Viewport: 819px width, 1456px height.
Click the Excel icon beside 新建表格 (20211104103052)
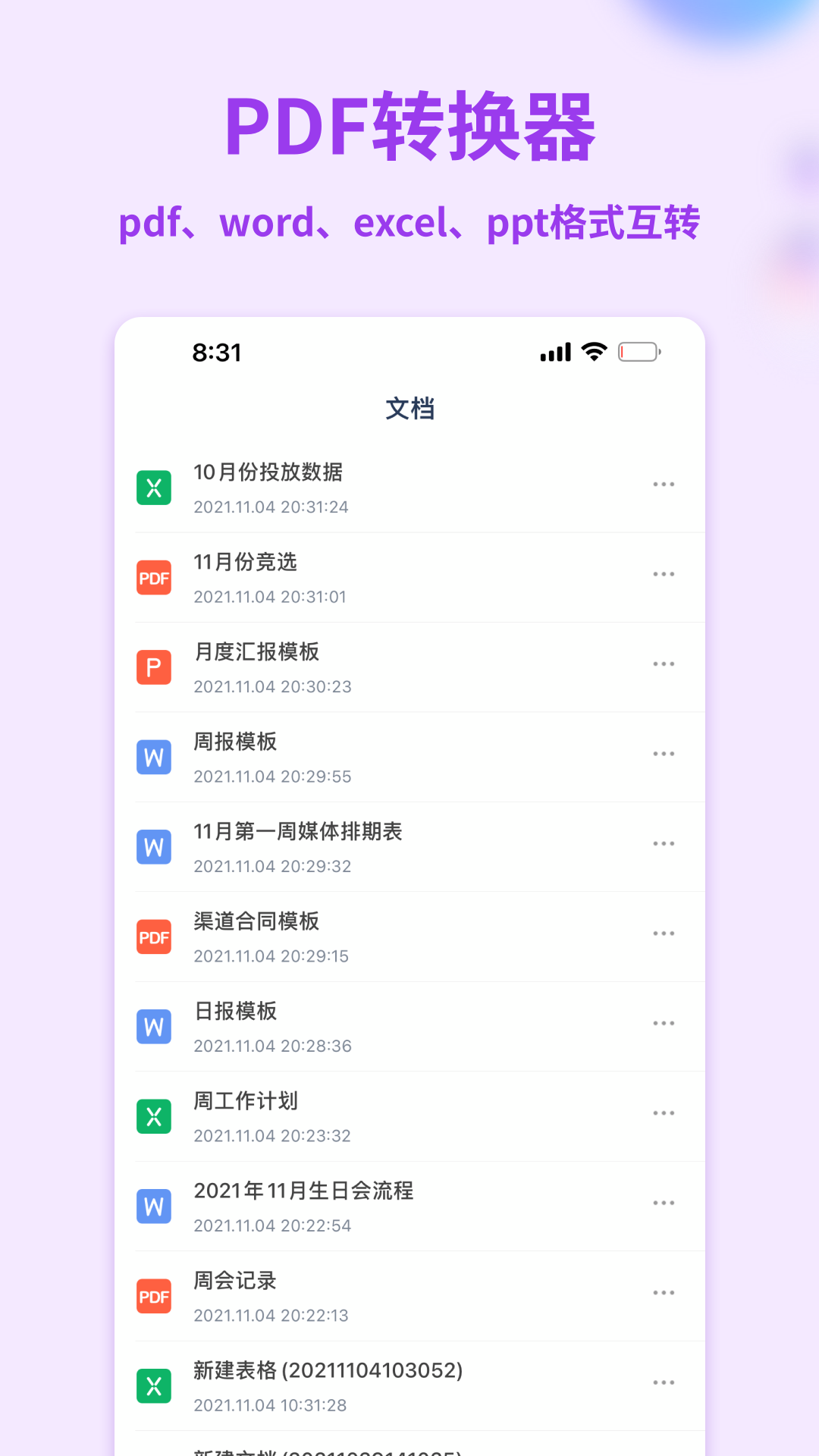(154, 1385)
